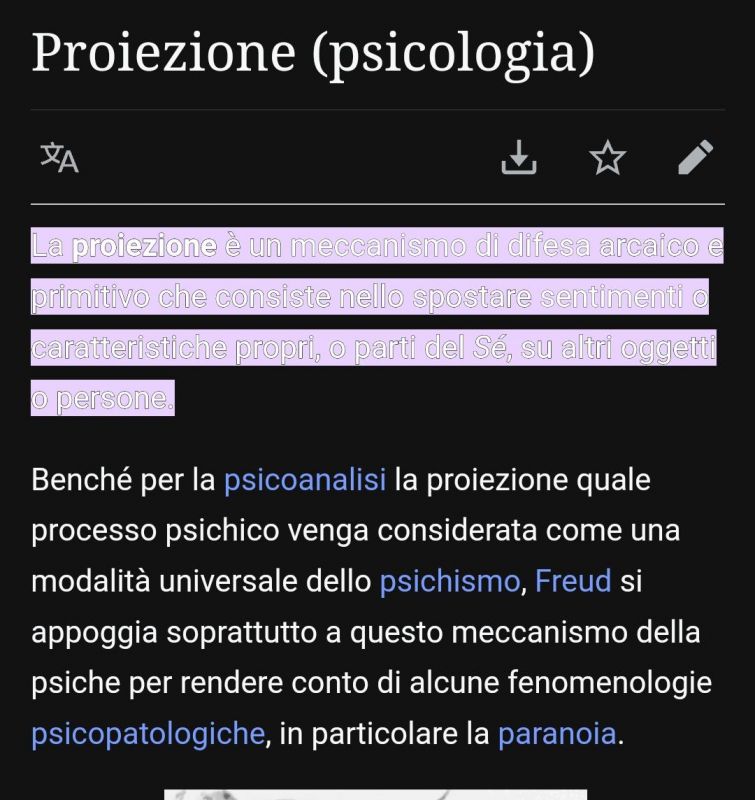Follow the psichismo link
Viewport: 755px width, 800px height.
pyautogui.click(x=449, y=581)
